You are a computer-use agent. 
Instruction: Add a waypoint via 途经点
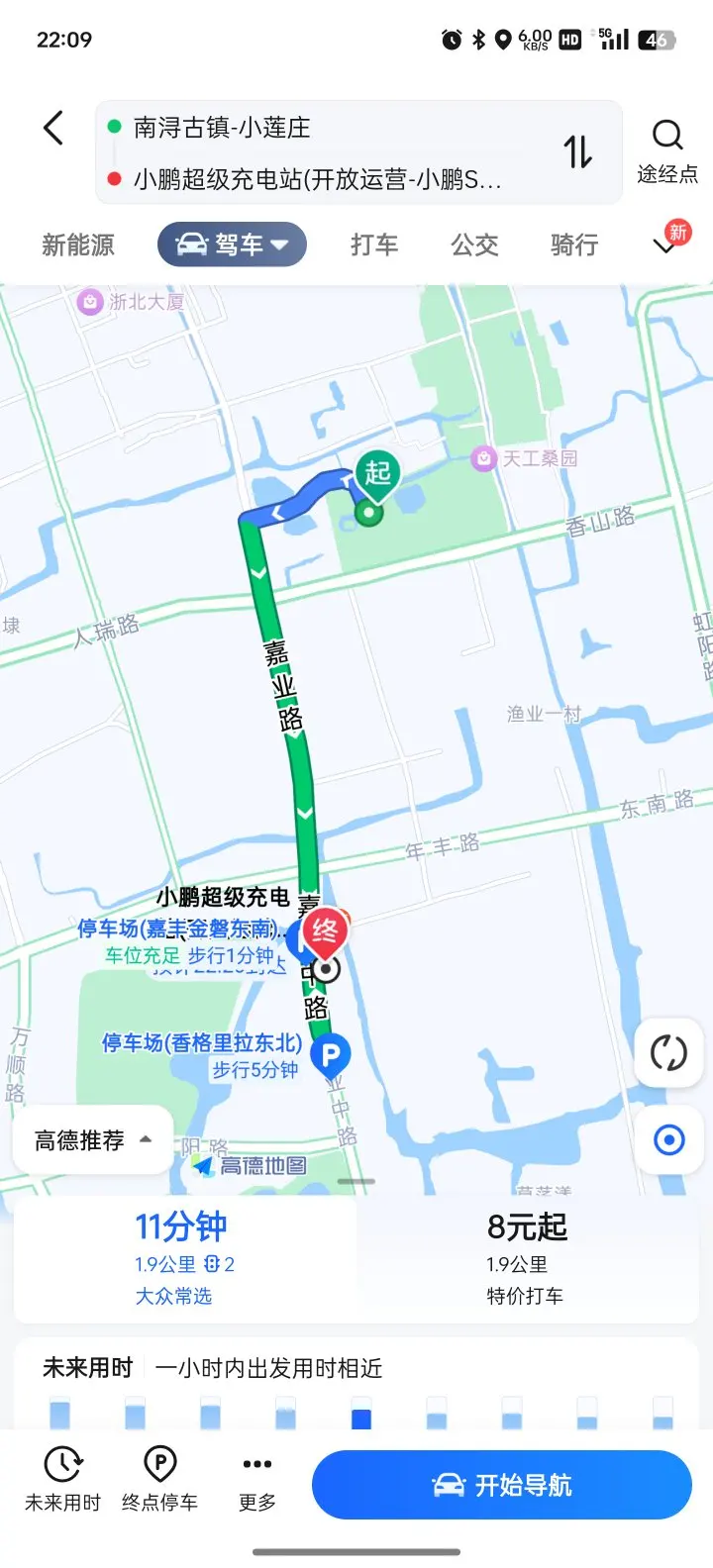pyautogui.click(x=667, y=152)
